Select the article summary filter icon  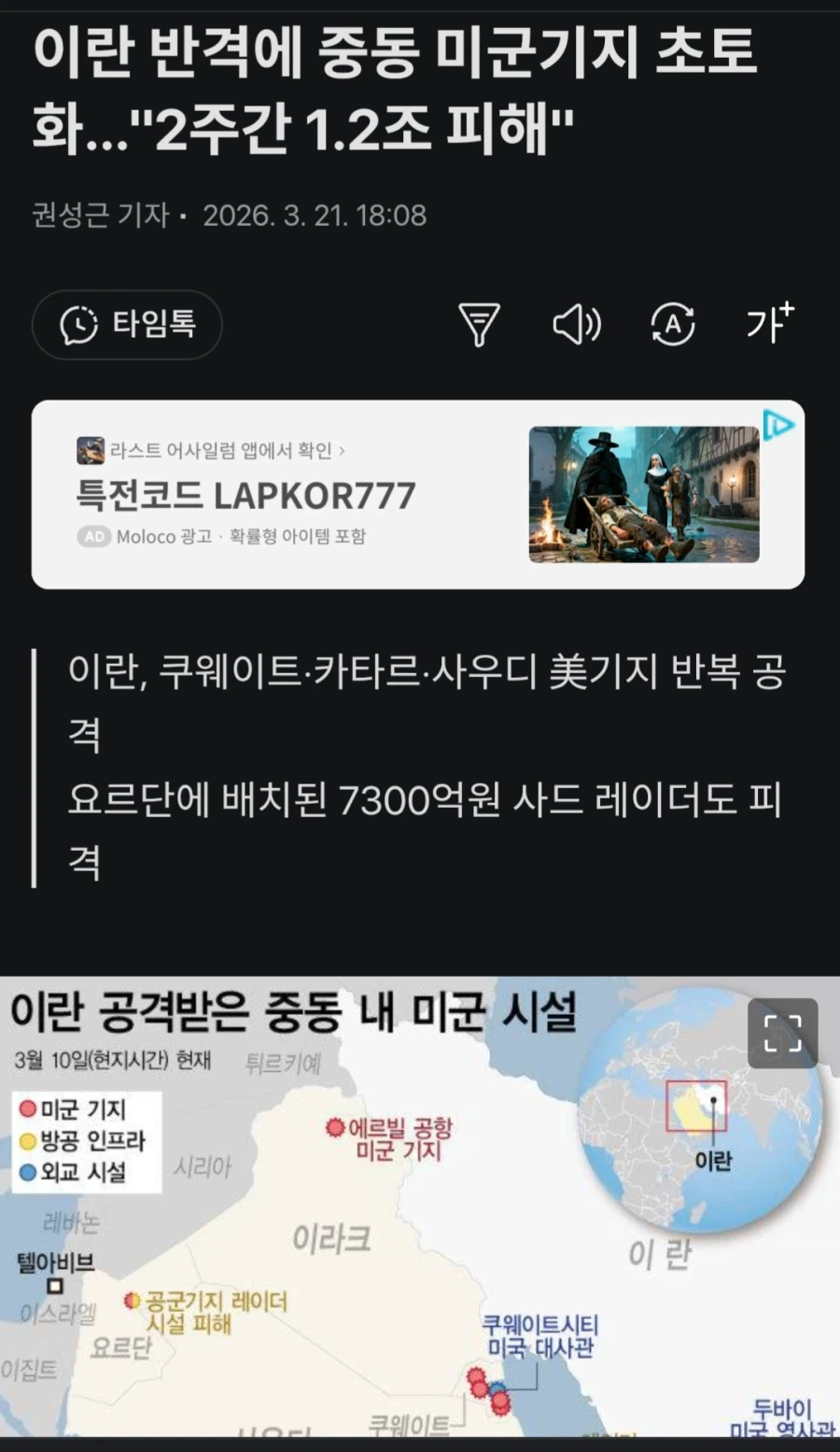click(480, 325)
